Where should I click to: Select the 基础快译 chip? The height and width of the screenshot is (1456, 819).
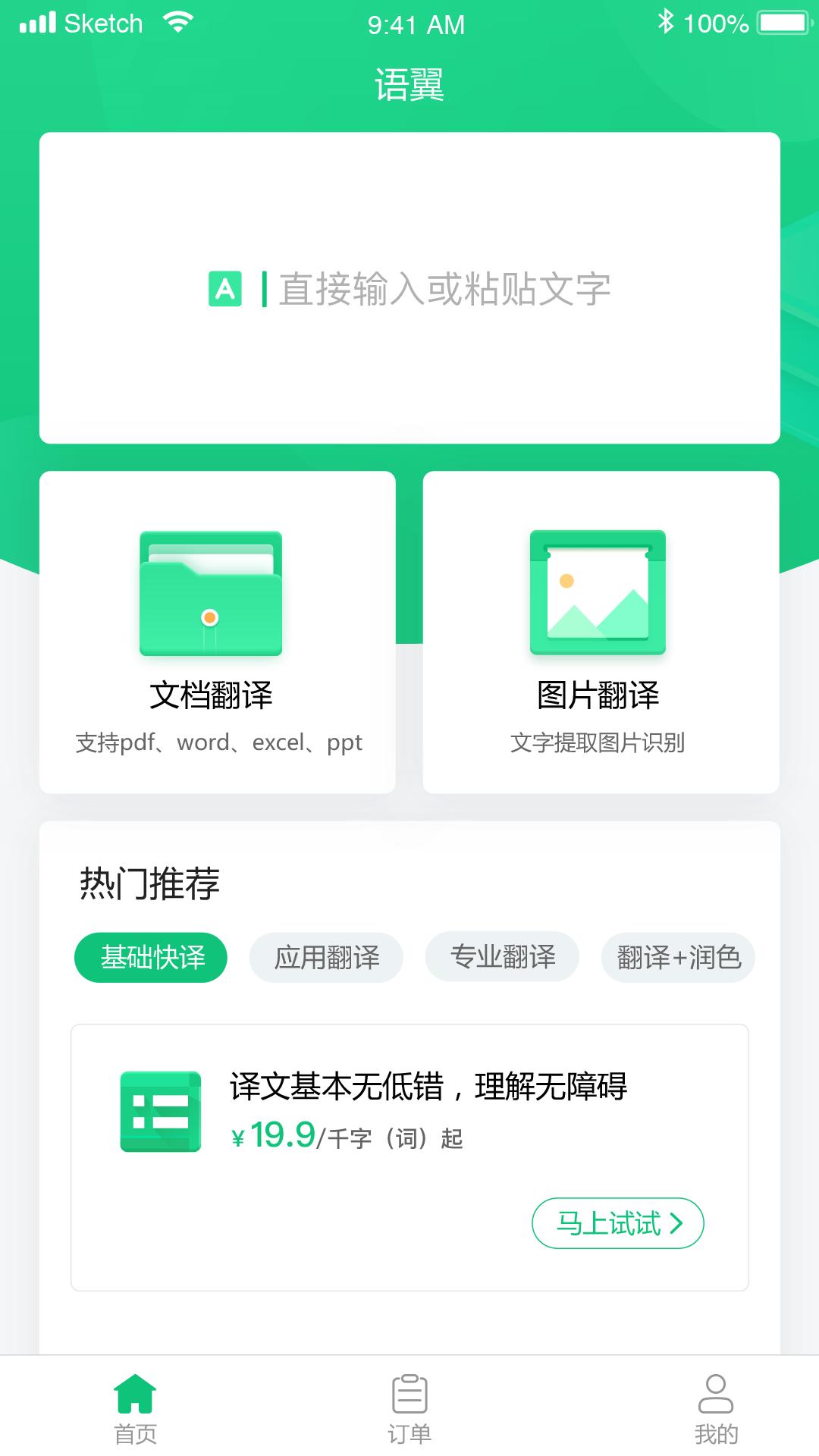151,957
